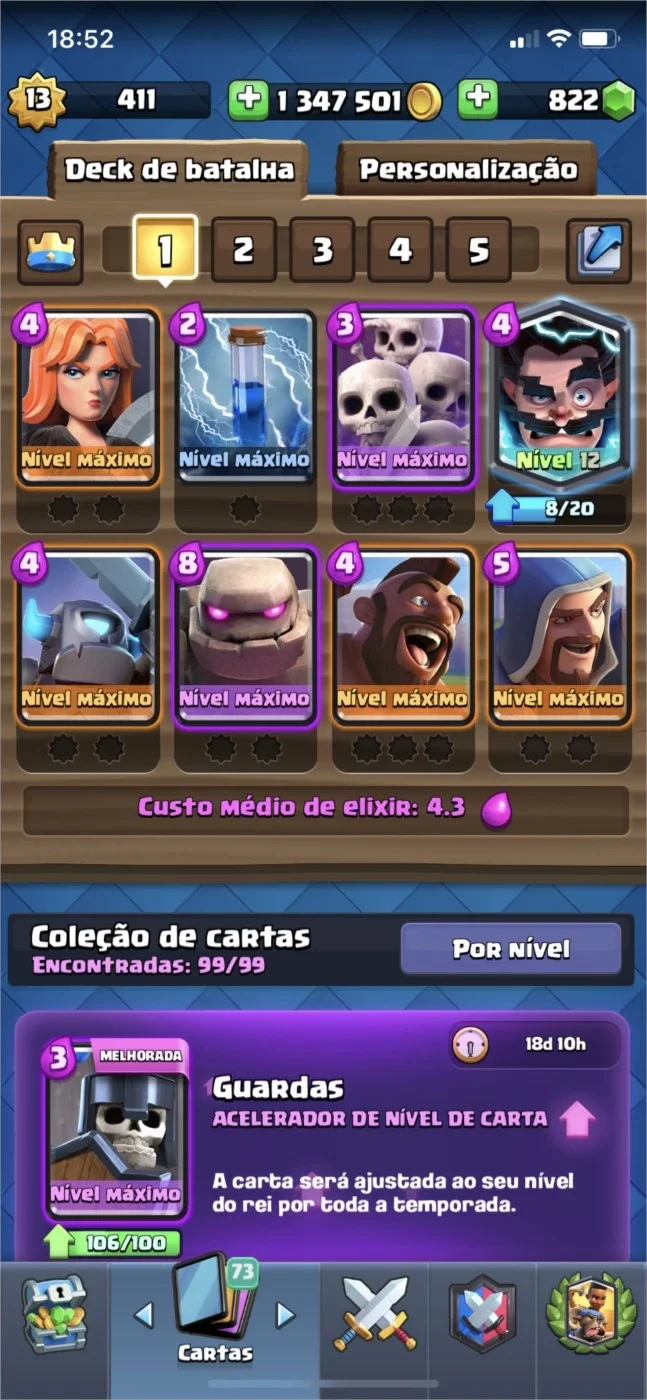Open the crown icon beside deck slots
The width and height of the screenshot is (647, 1400).
(51, 251)
